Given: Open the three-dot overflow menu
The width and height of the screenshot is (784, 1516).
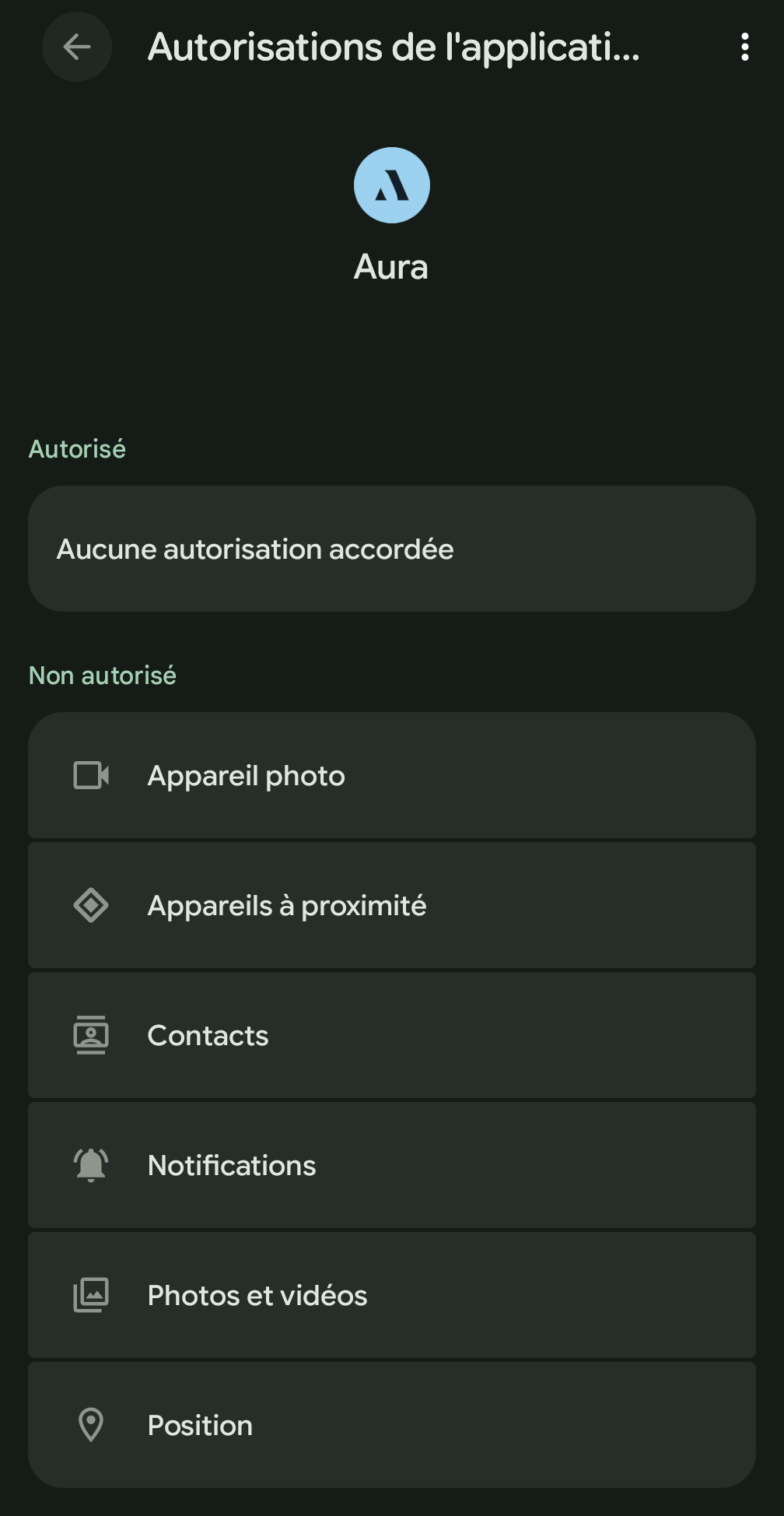Looking at the screenshot, I should click(x=744, y=47).
